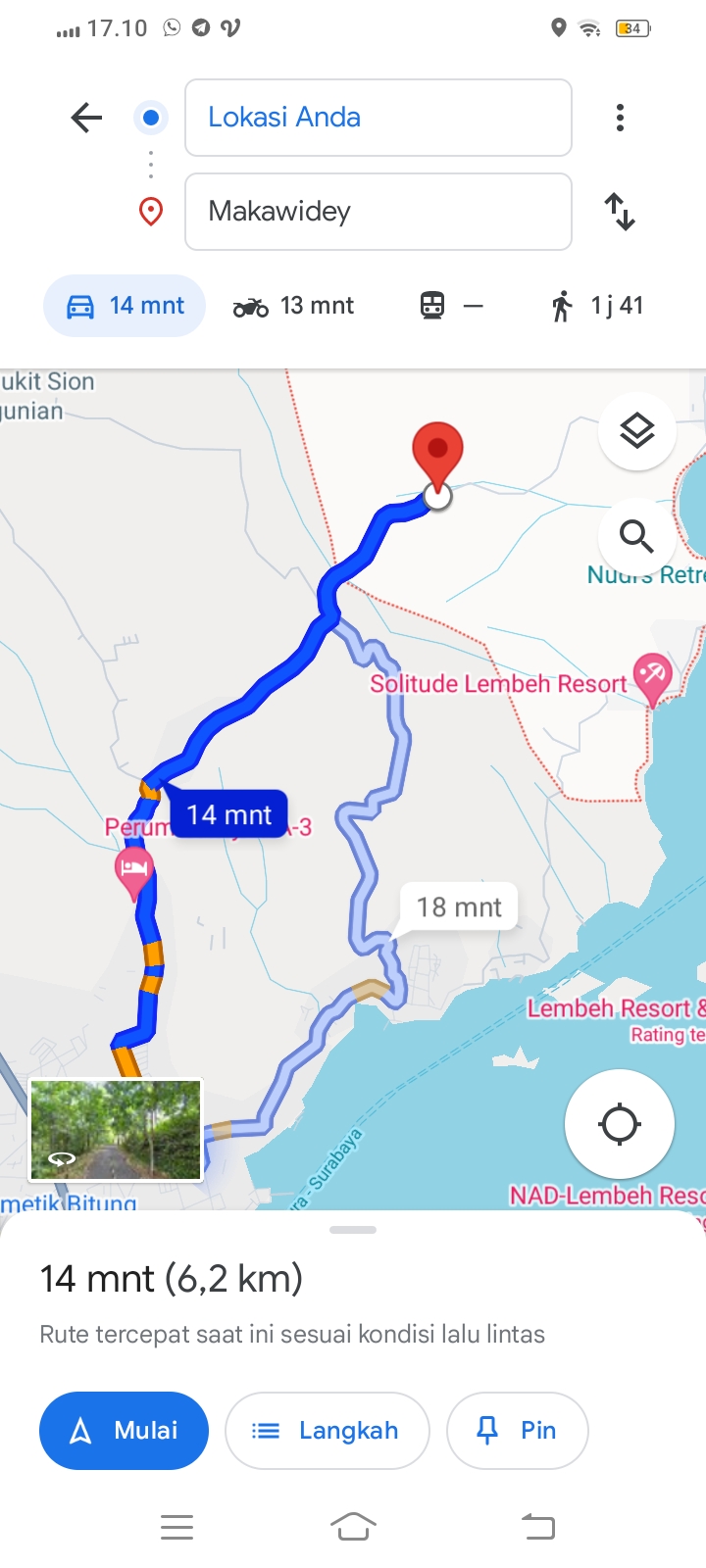Center the map on my location
This screenshot has width=706, height=1568.
click(620, 1124)
